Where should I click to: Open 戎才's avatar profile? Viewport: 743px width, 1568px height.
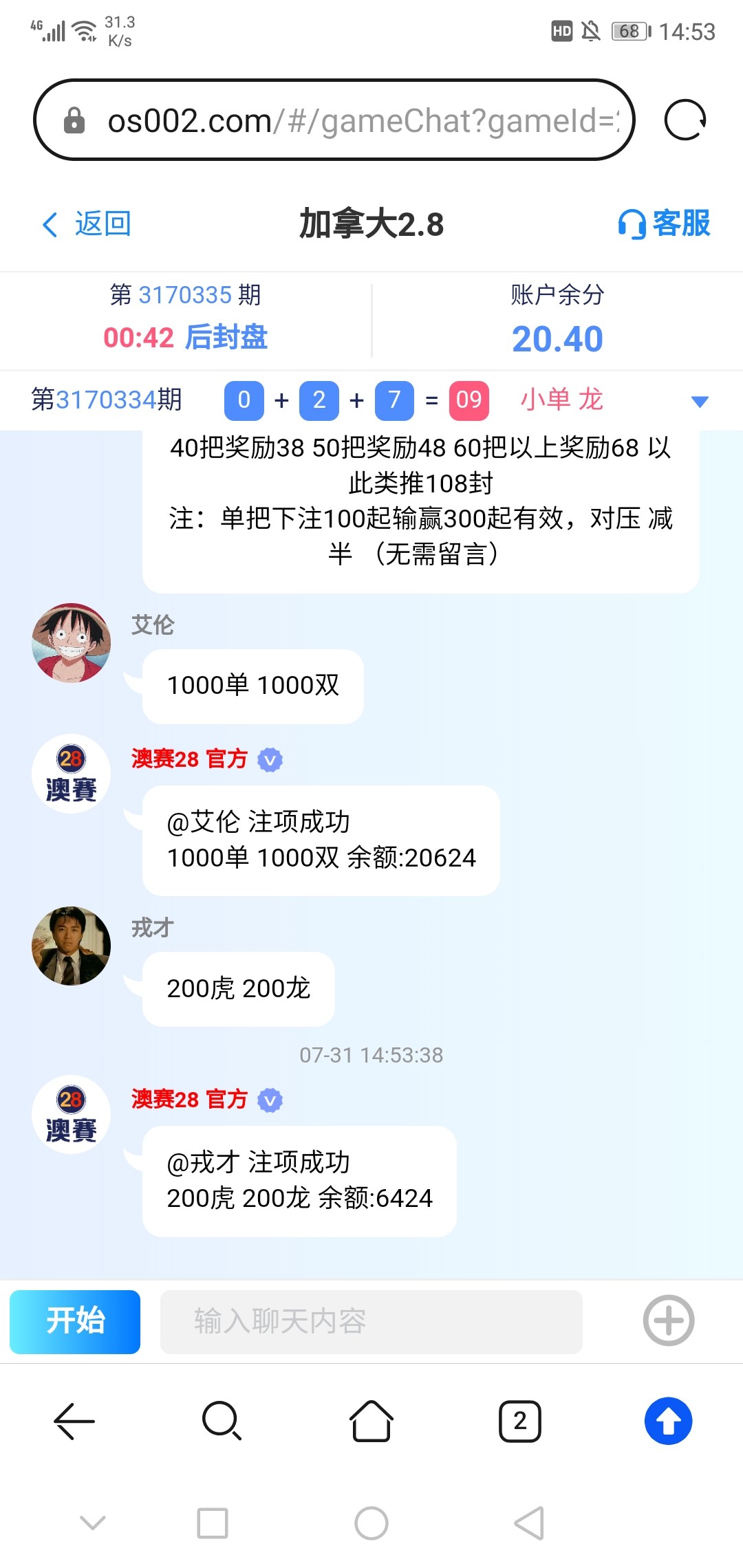72,946
